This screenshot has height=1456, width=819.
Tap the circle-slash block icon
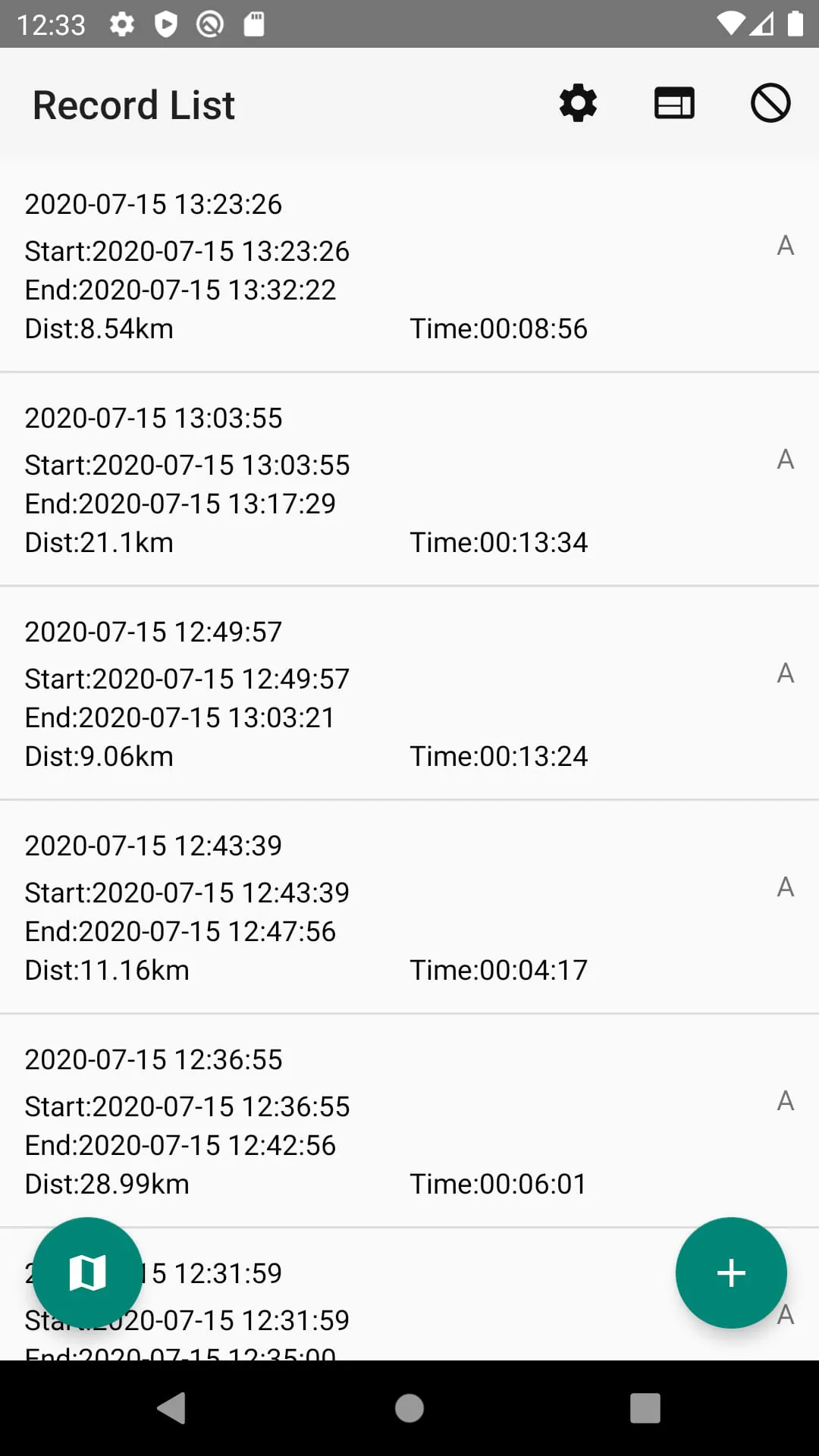[770, 104]
